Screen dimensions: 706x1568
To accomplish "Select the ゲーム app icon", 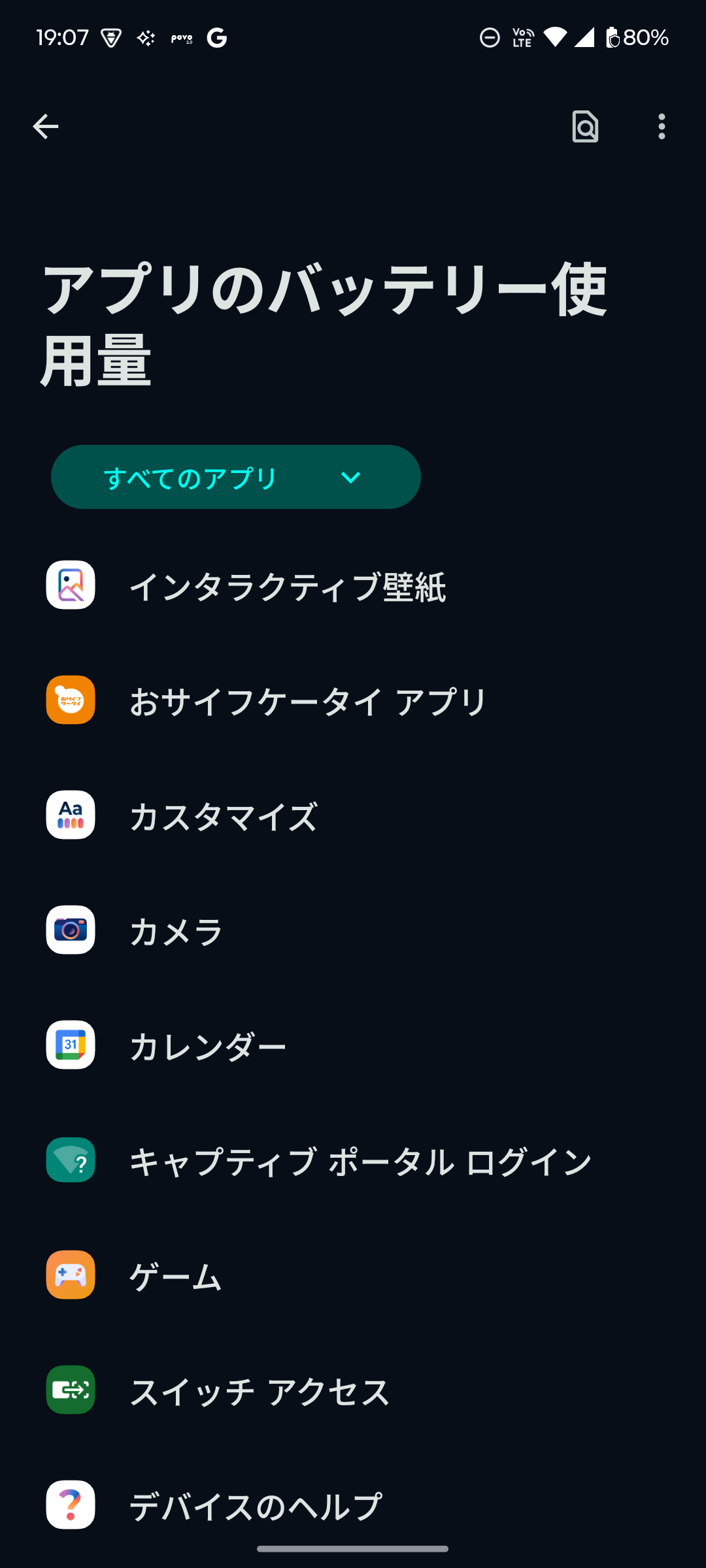I will 70,1275.
